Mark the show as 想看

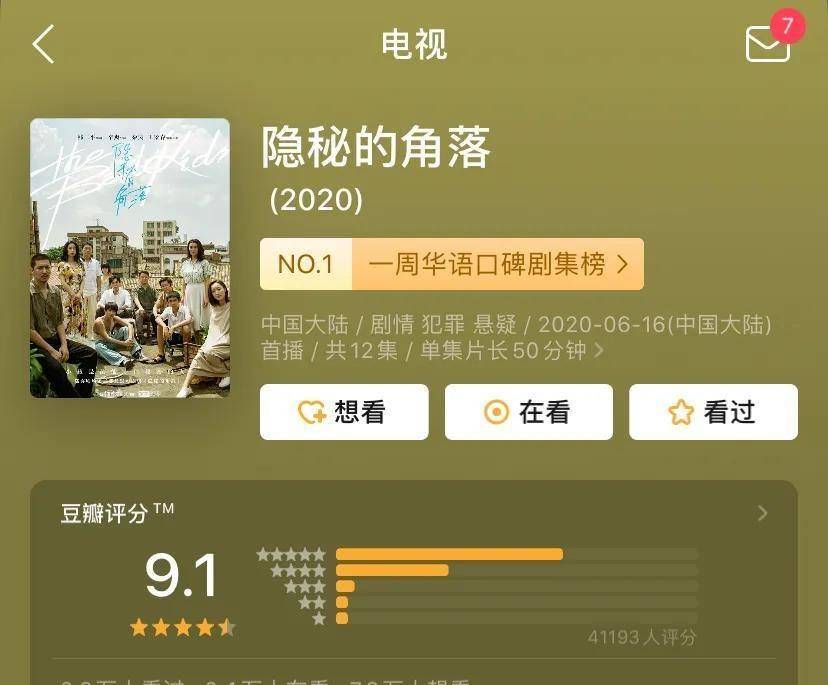(344, 412)
